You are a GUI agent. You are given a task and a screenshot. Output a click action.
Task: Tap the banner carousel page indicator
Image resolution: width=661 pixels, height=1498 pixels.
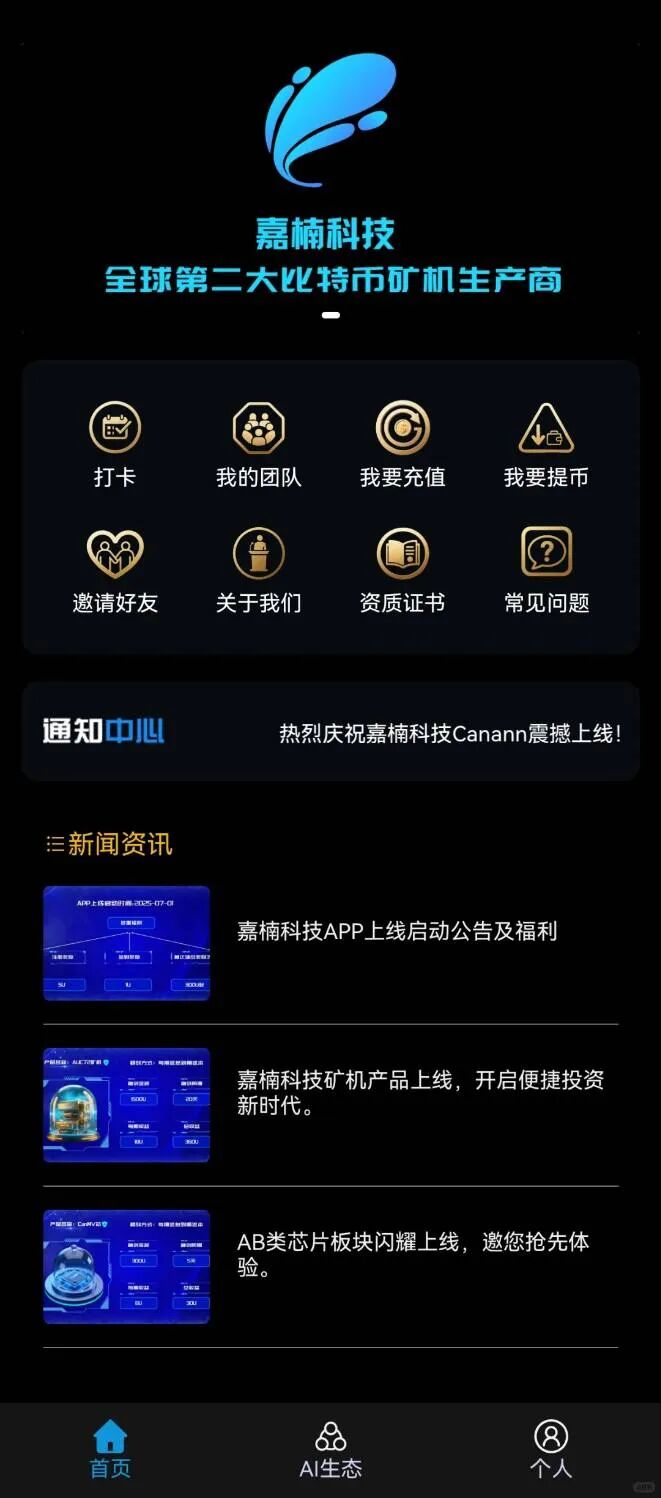[331, 315]
